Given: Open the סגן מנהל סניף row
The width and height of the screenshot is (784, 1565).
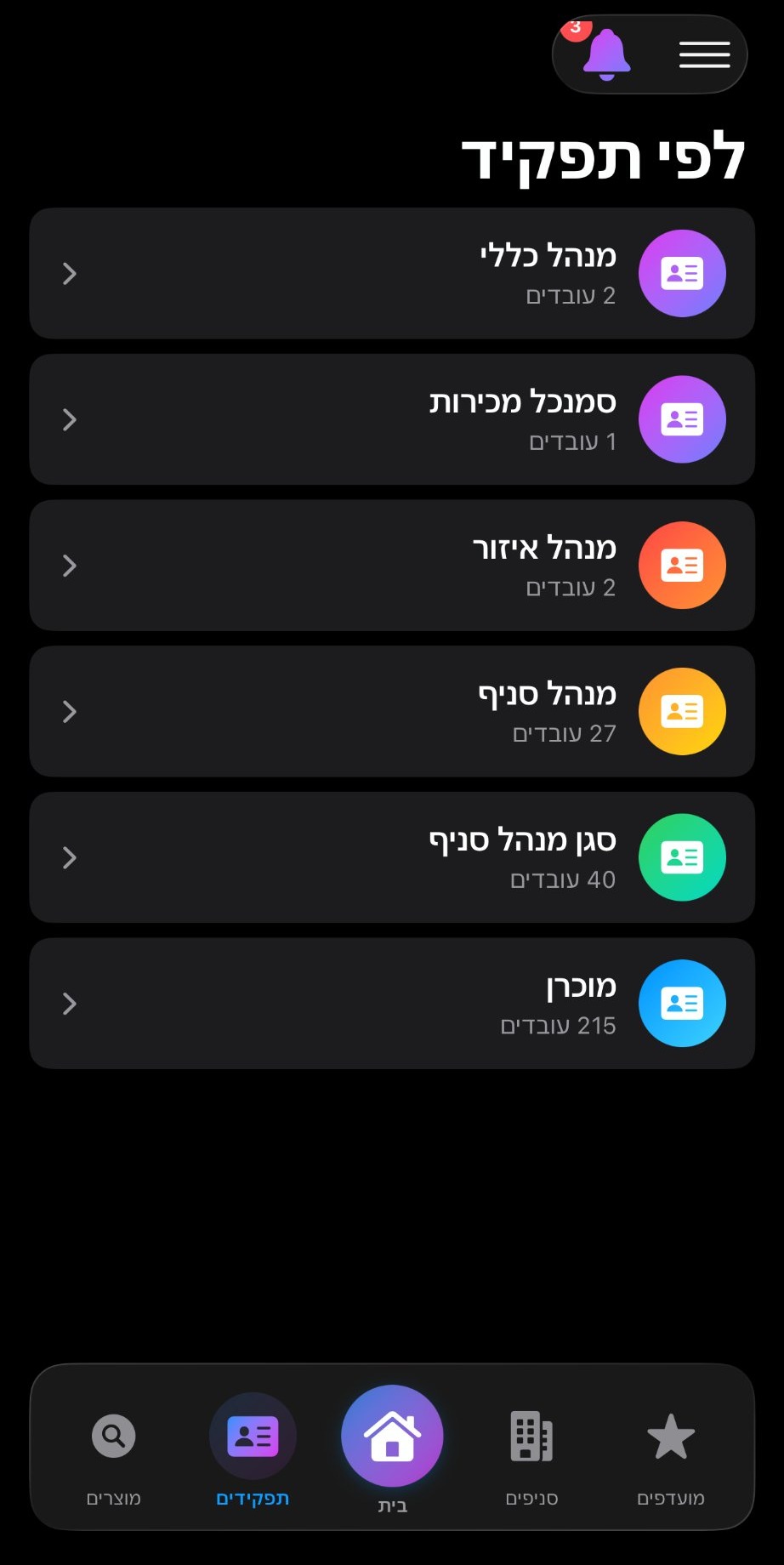Looking at the screenshot, I should tap(392, 857).
